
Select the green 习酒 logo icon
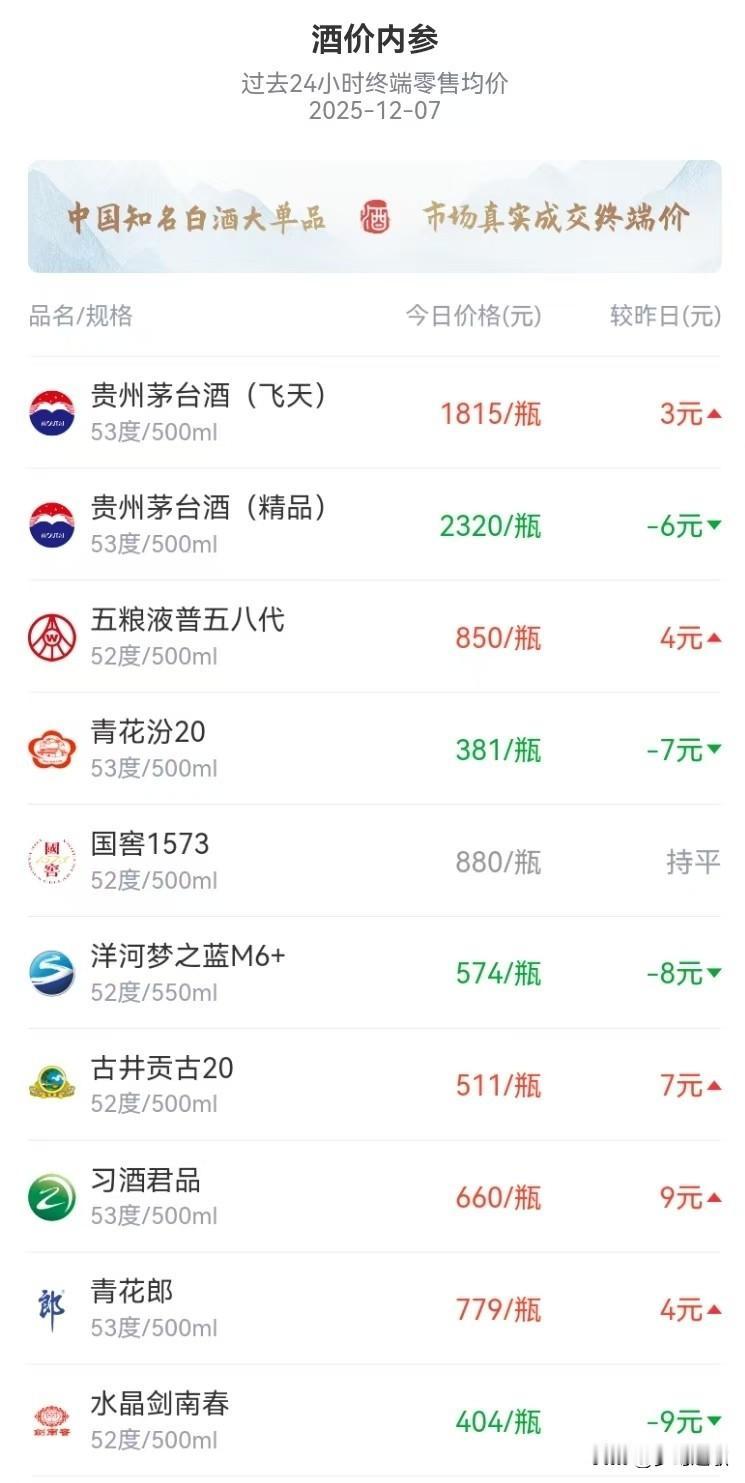point(53,1197)
